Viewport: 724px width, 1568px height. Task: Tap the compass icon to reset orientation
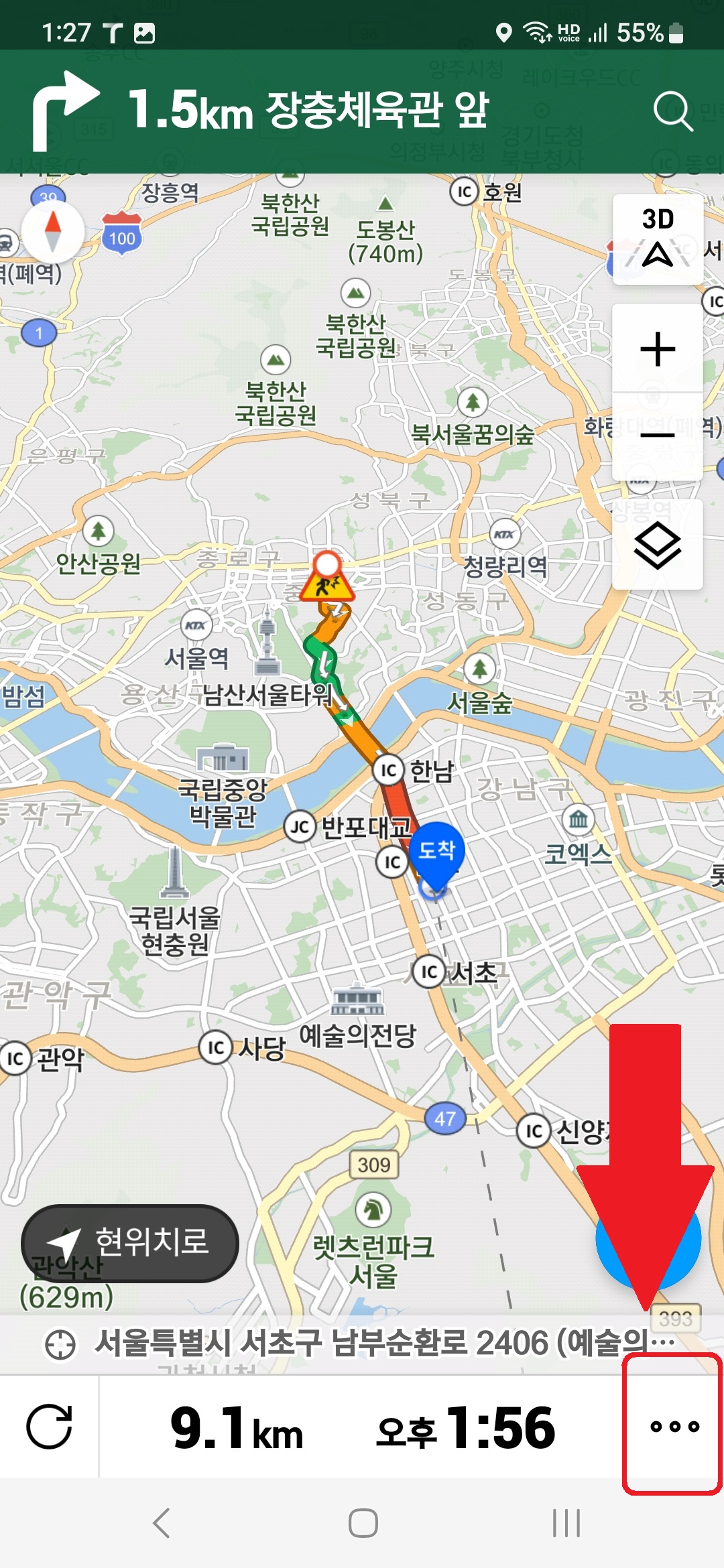coord(52,231)
